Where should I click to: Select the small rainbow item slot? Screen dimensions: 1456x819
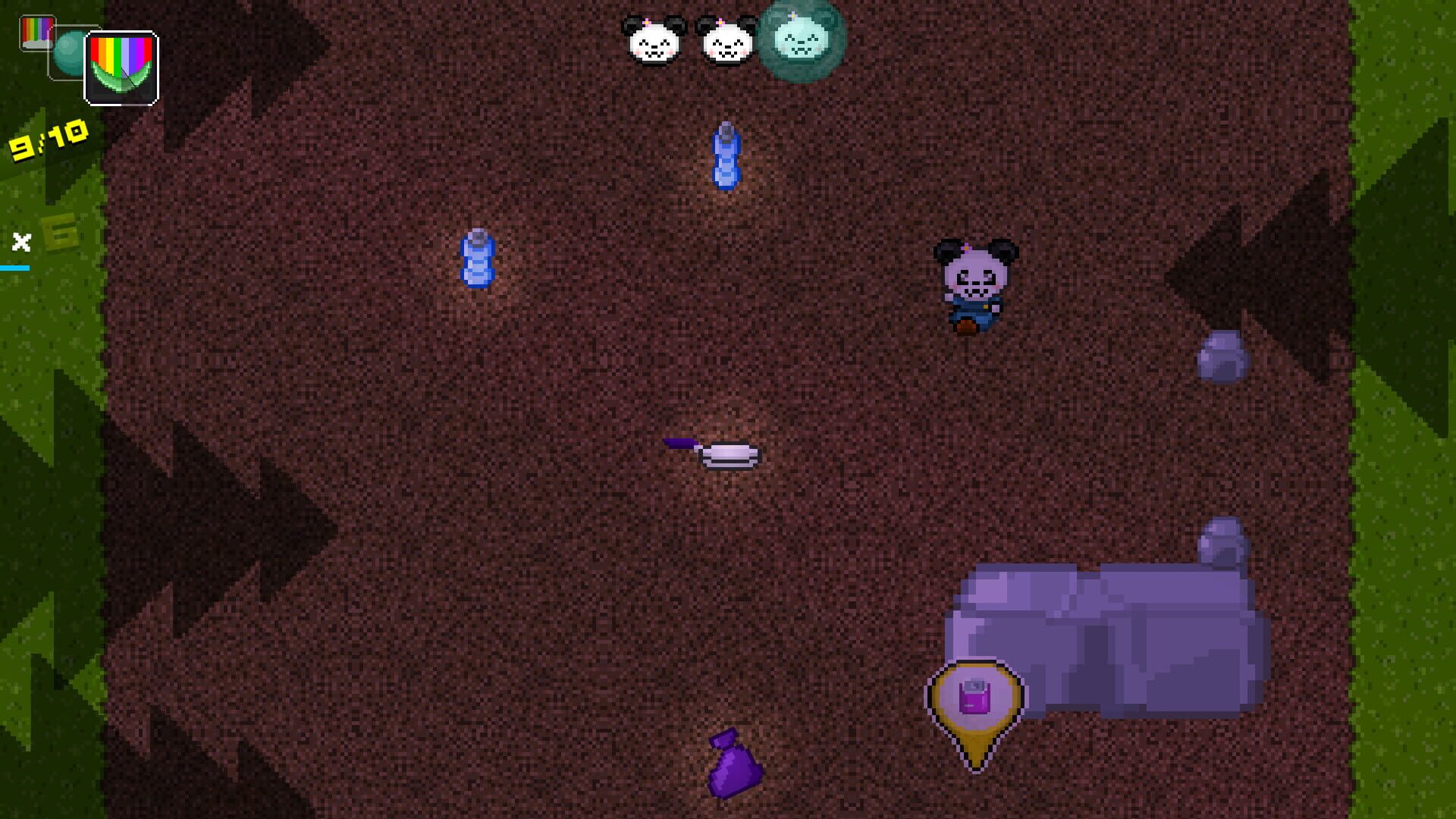(x=35, y=32)
